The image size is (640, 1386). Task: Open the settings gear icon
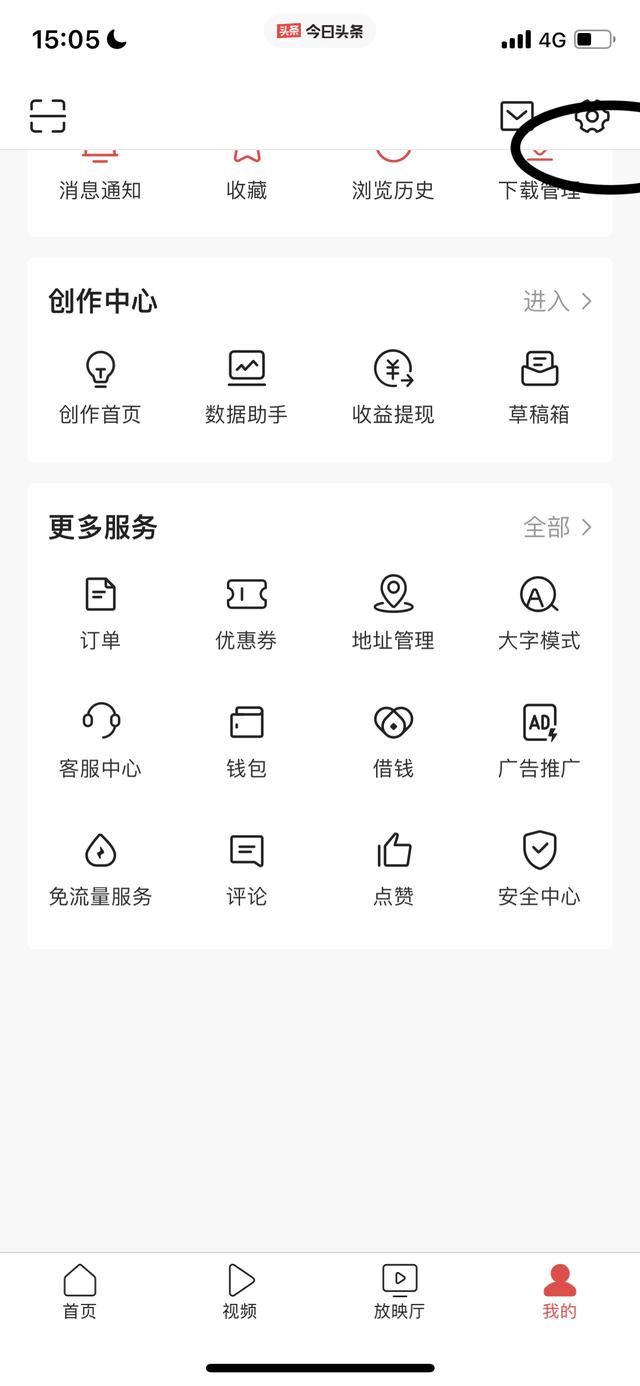click(x=592, y=116)
